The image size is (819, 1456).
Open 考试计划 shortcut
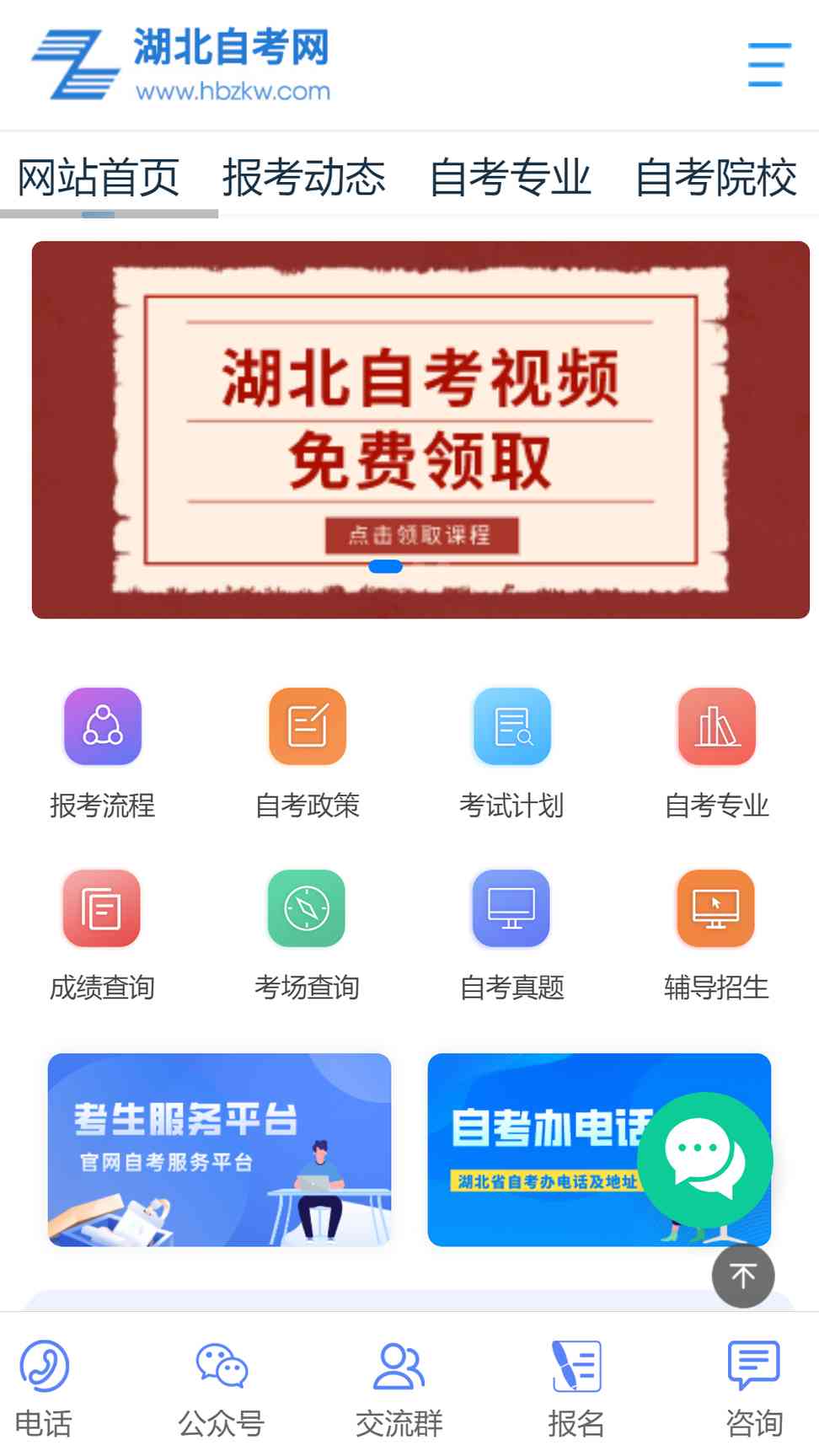pos(511,753)
